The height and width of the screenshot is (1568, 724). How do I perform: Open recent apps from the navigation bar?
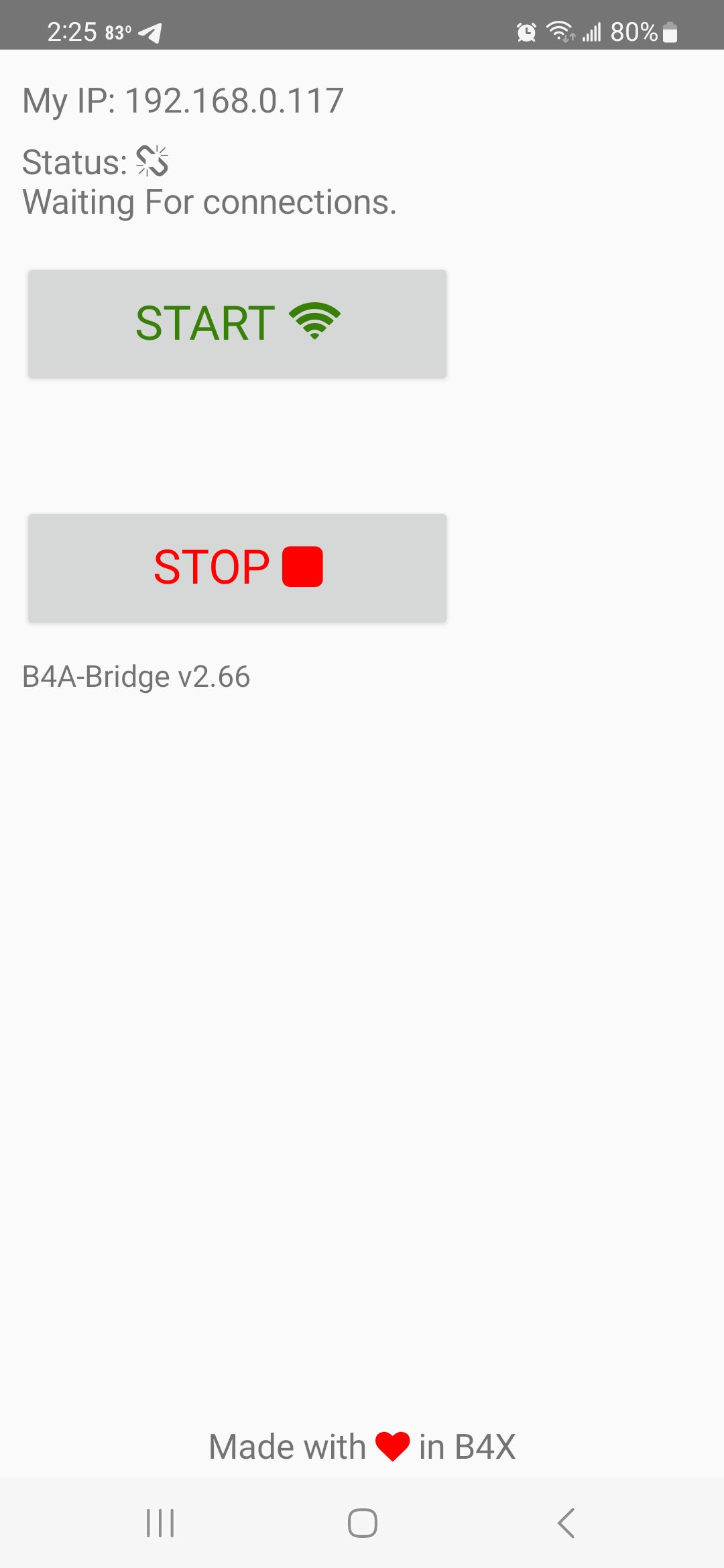[x=160, y=1523]
